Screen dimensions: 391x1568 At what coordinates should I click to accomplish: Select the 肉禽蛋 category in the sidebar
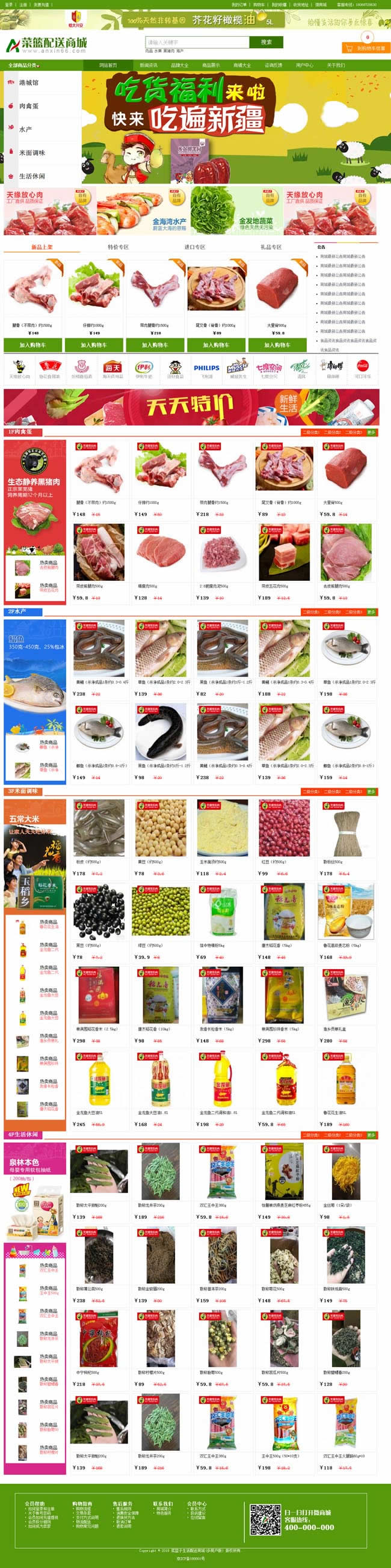[x=29, y=106]
